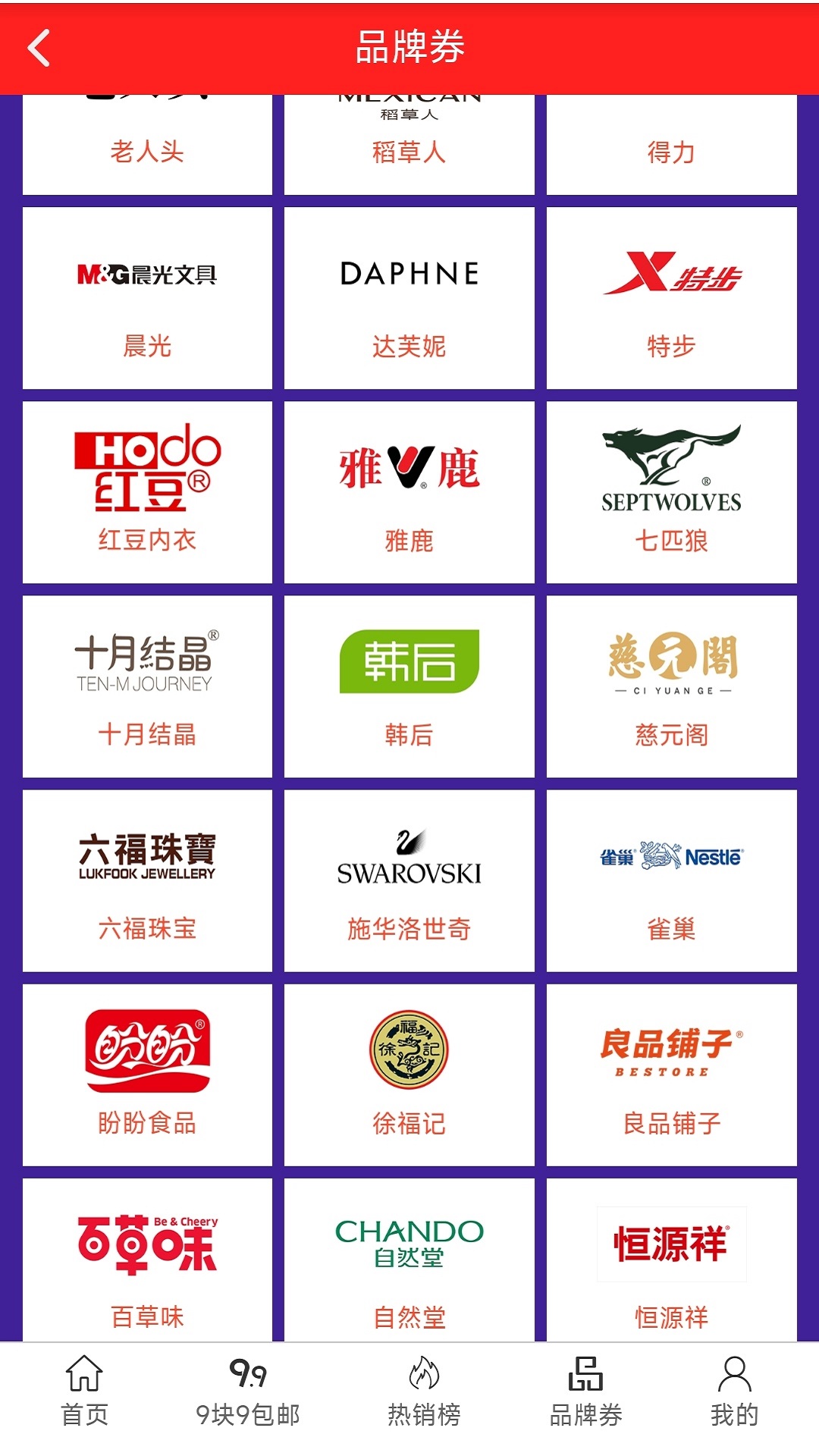
Task: View 红豆内衣 brand coupons
Action: [x=147, y=492]
